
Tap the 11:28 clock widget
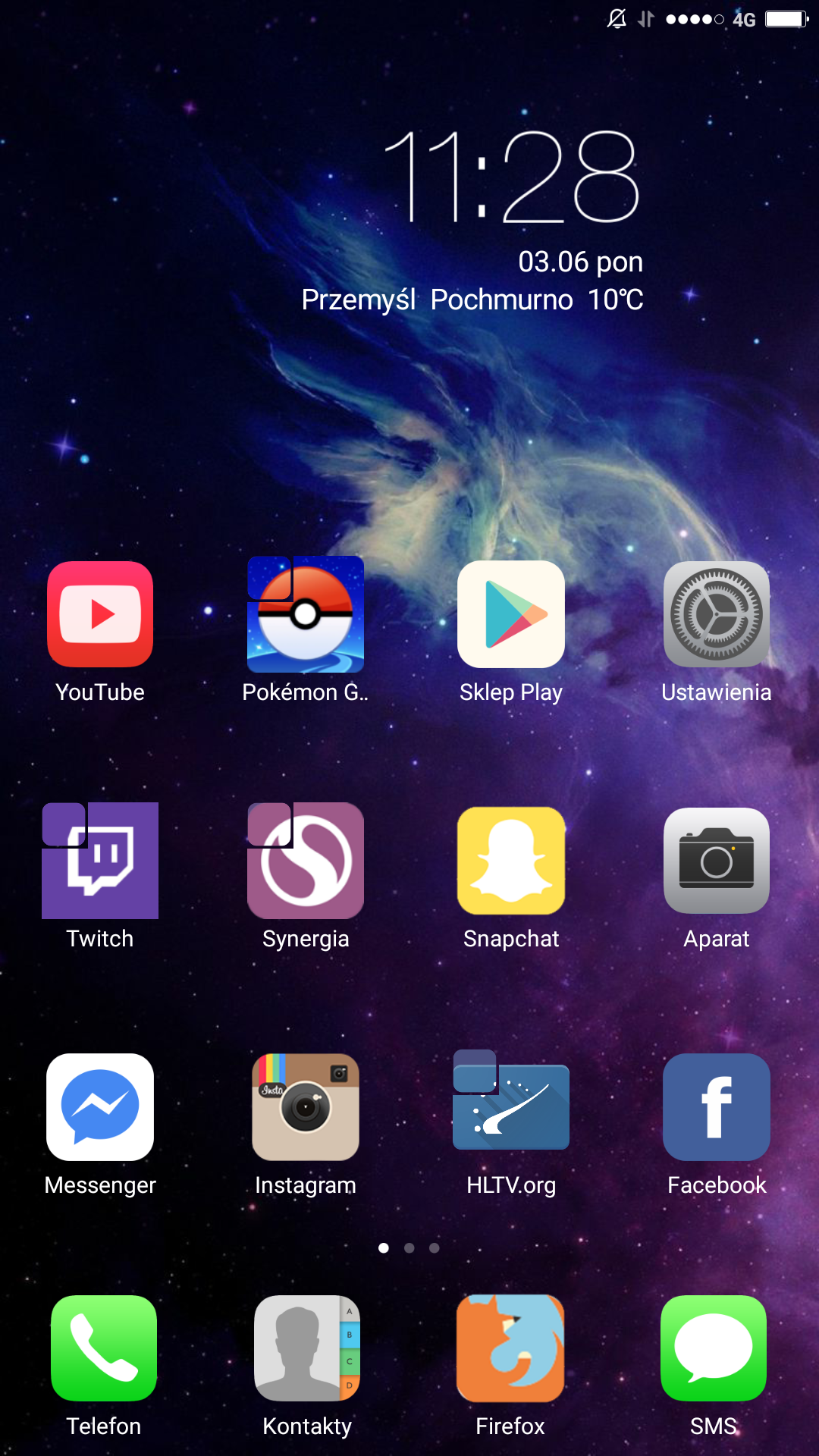[512, 177]
